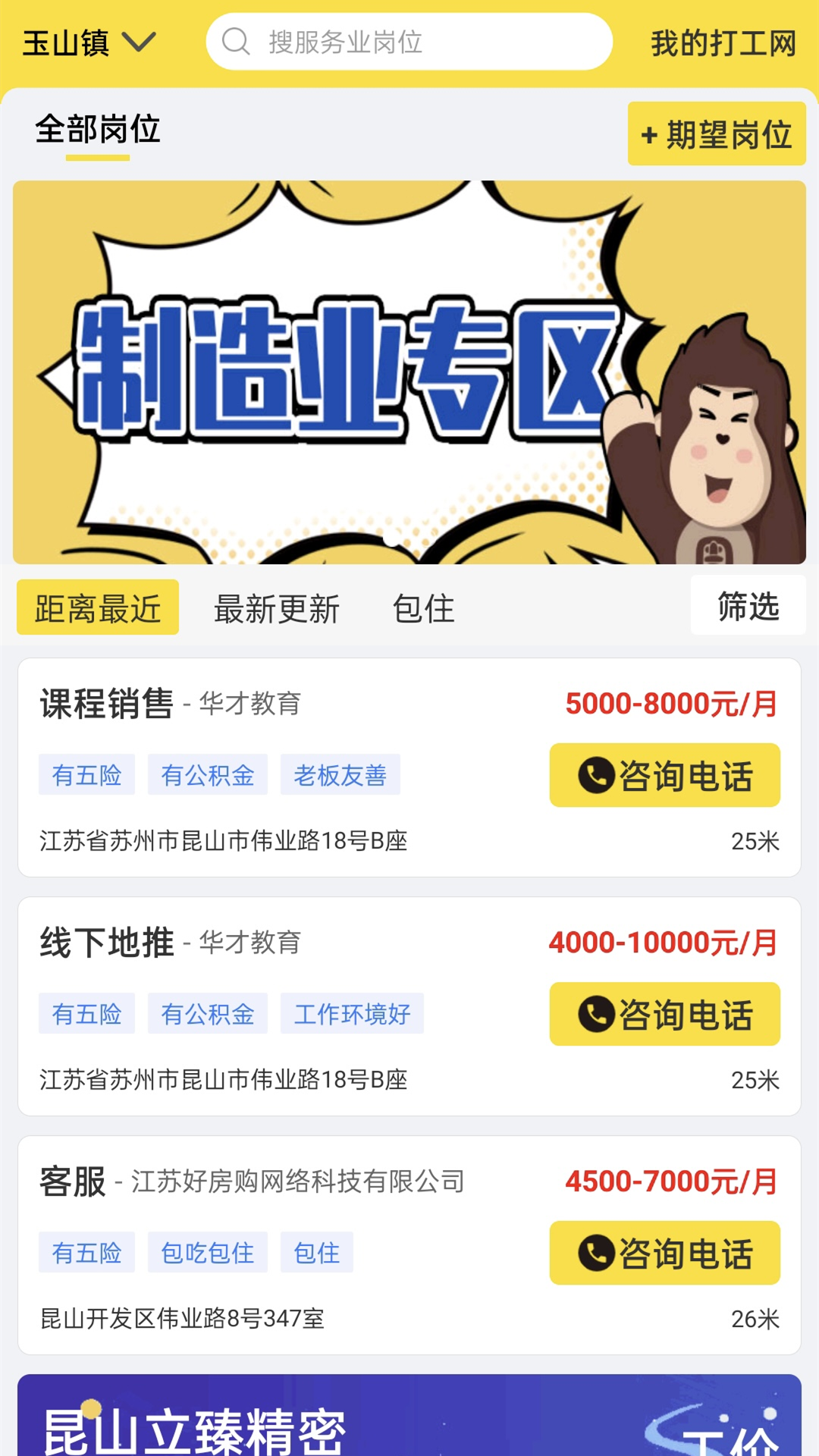Select the 全部岗位 tab
This screenshot has height=1456, width=819.
click(x=98, y=130)
